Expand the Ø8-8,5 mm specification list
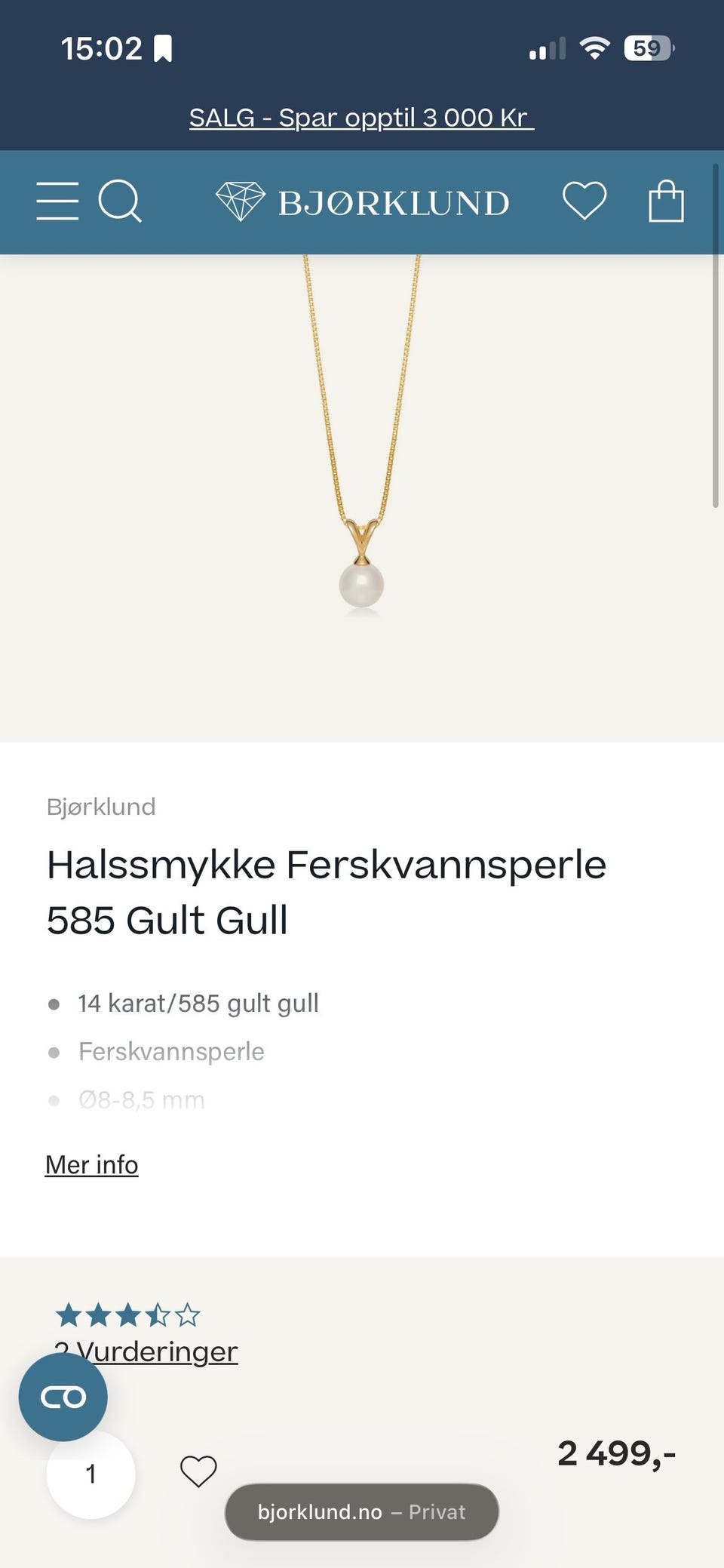Screen dimensions: 724x1568 tap(141, 1099)
